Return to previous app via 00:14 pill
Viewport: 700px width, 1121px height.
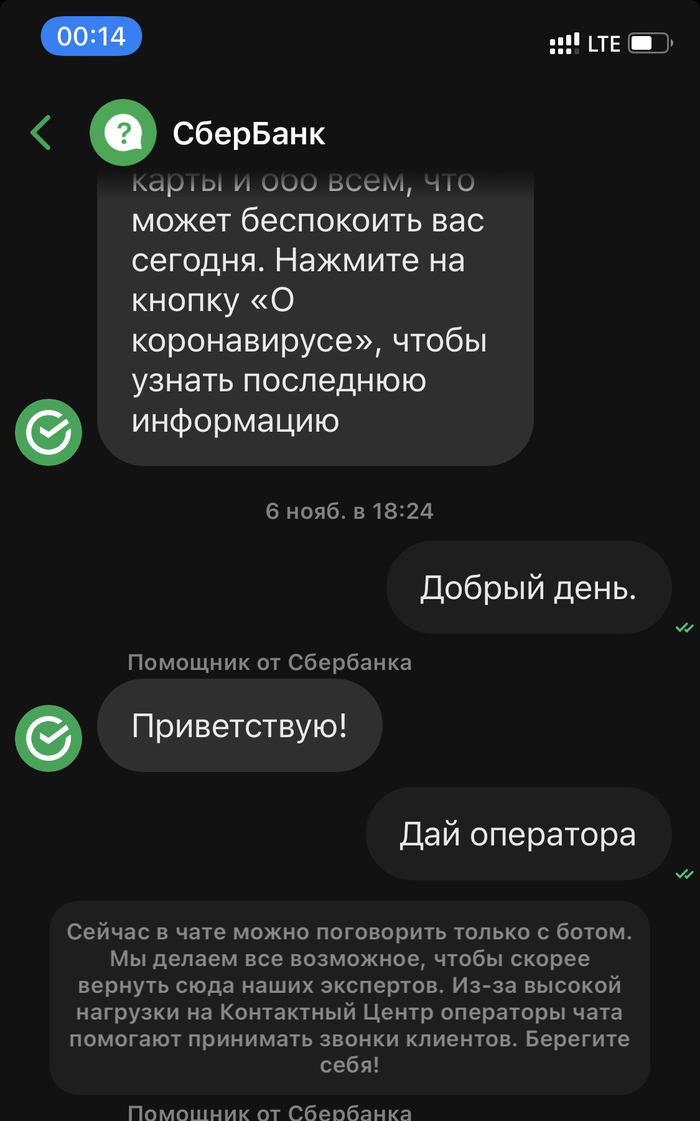[x=91, y=37]
